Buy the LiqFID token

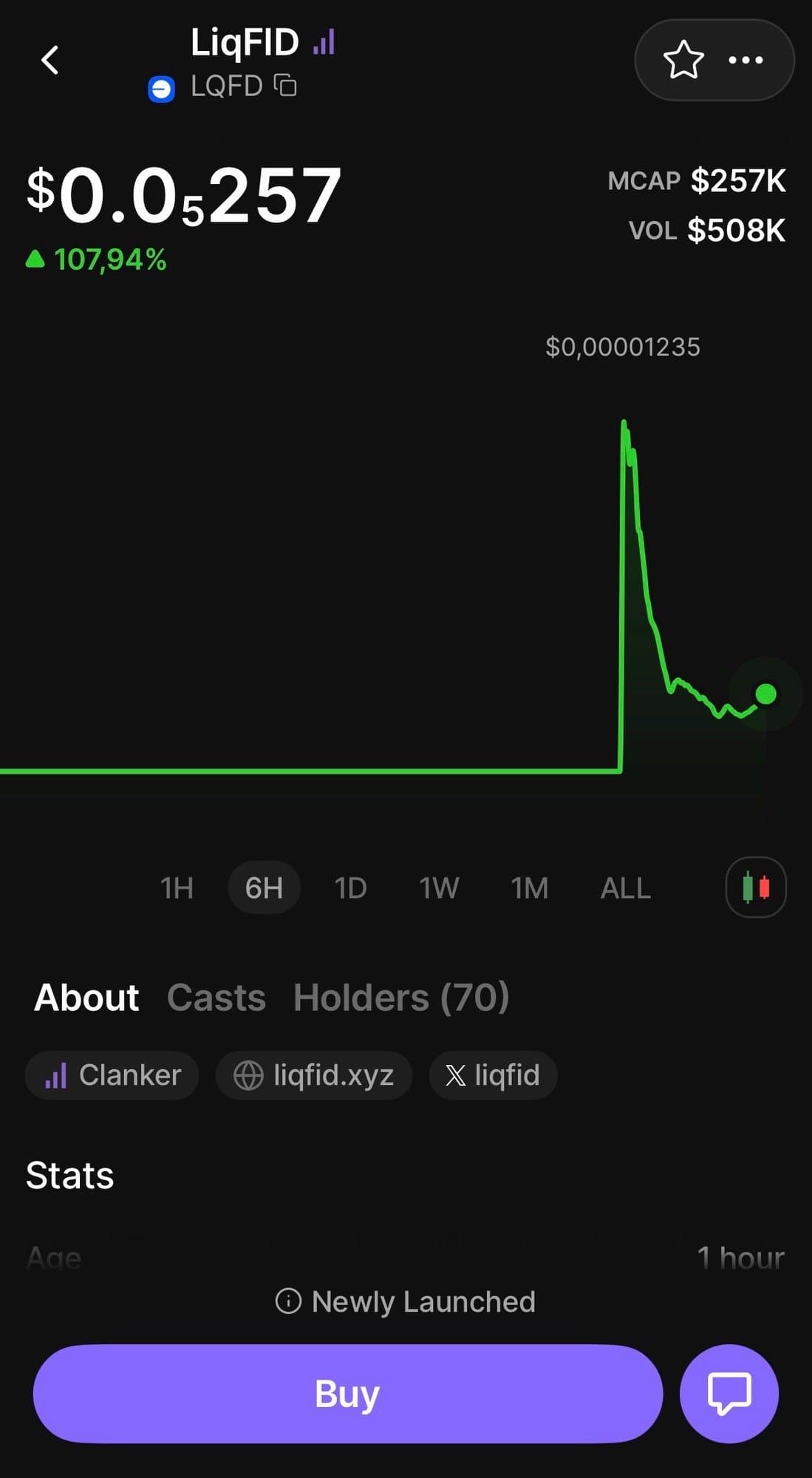pyautogui.click(x=347, y=1394)
